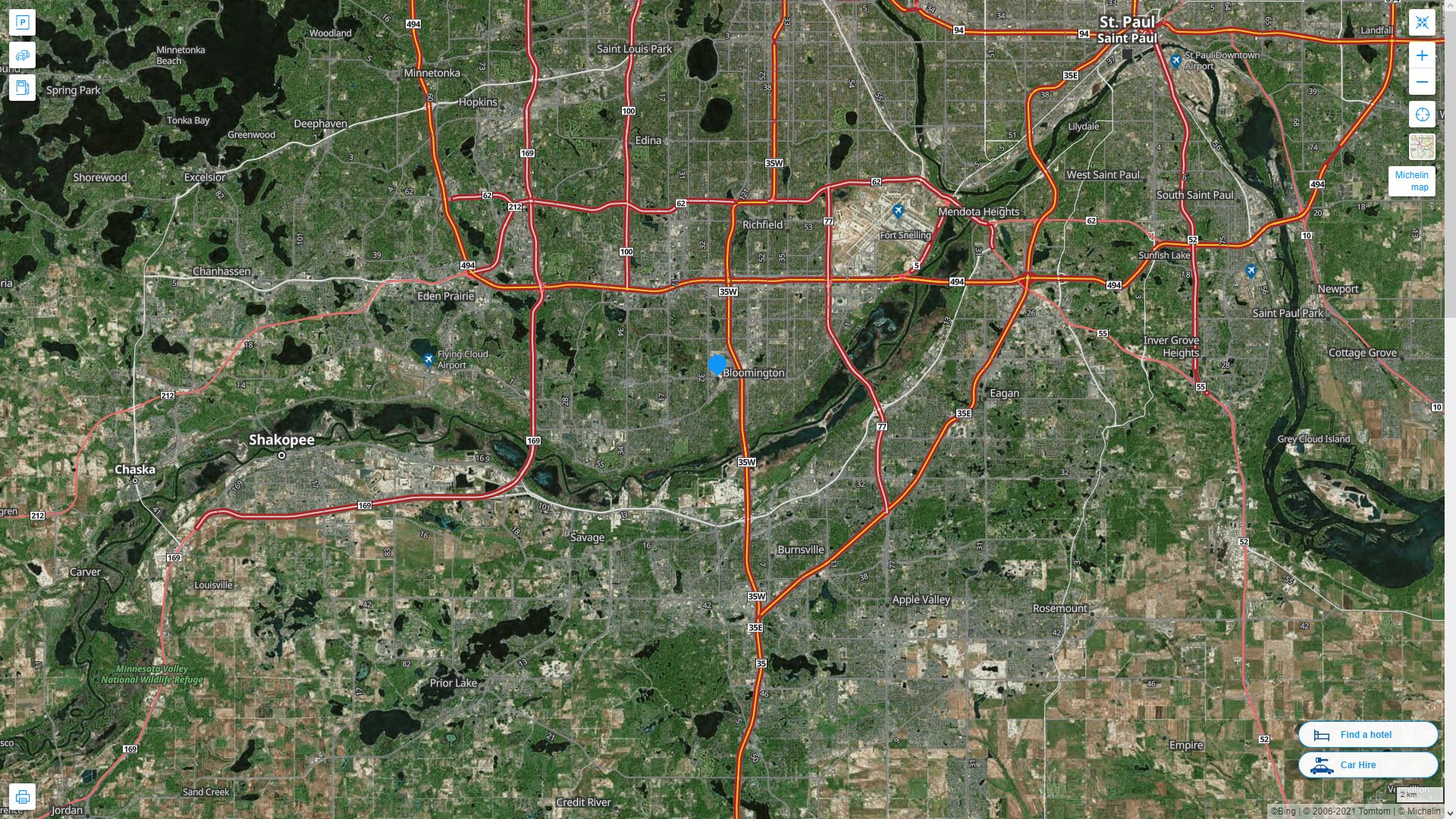Open Car Hire option
Viewport: 1456px width, 819px height.
1367,765
